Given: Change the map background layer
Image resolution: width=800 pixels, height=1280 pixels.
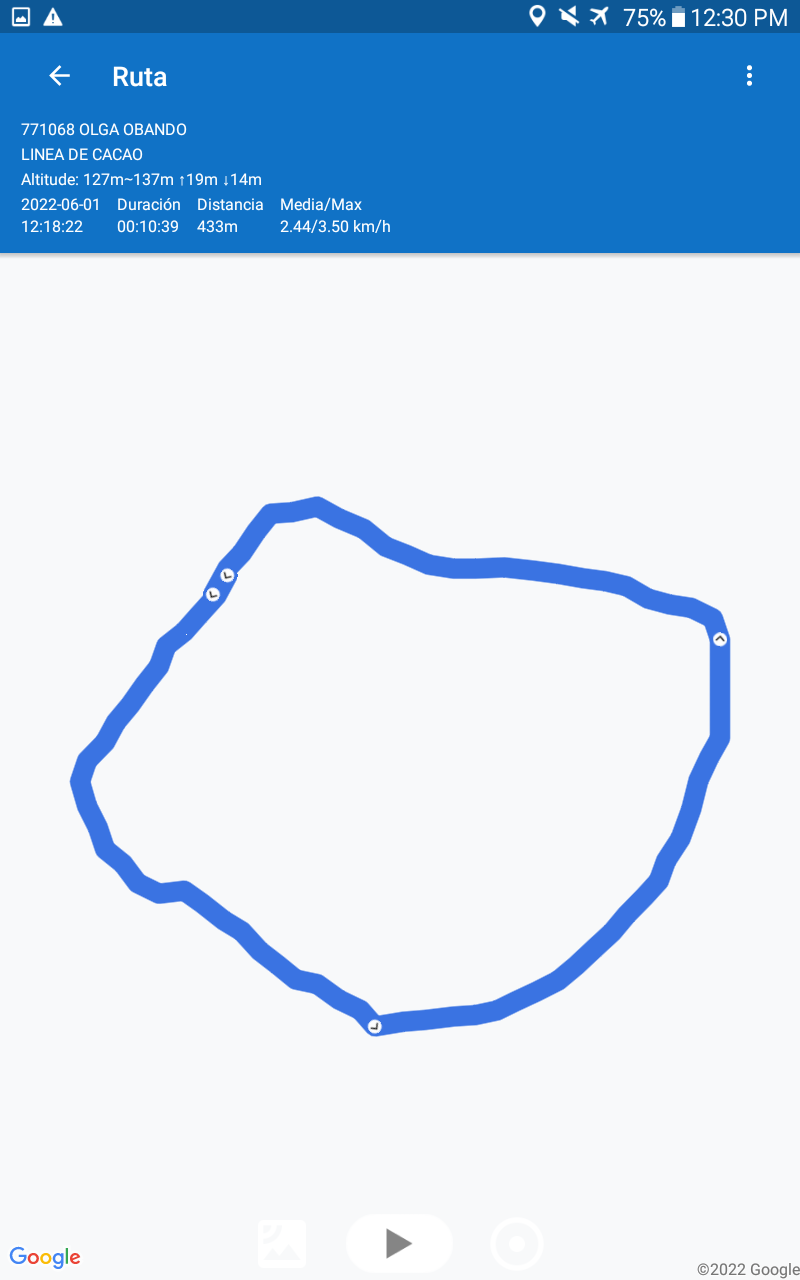Looking at the screenshot, I should click(x=282, y=1244).
